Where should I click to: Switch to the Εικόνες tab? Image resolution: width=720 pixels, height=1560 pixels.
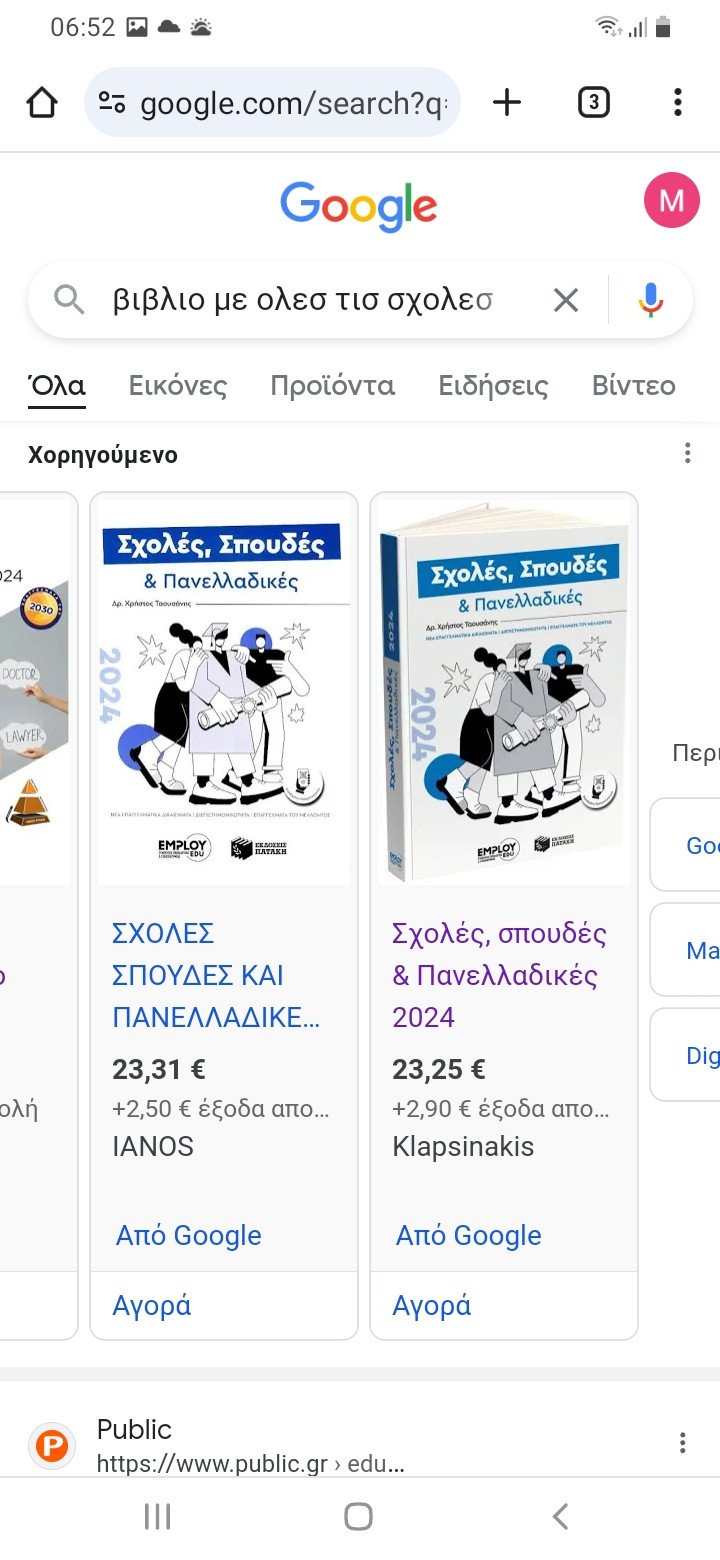pos(178,386)
